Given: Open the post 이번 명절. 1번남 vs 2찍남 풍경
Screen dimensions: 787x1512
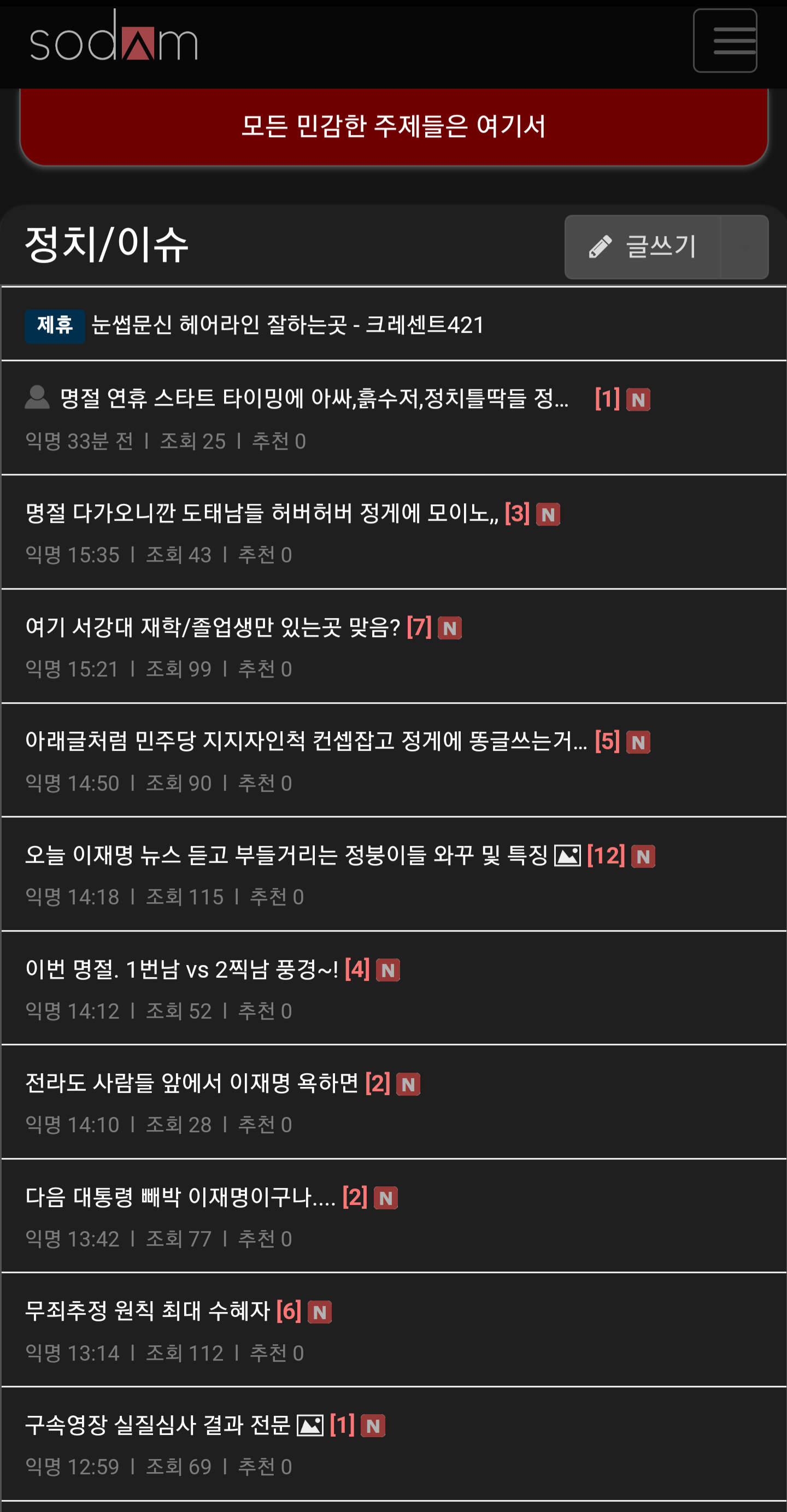Looking at the screenshot, I should [182, 969].
